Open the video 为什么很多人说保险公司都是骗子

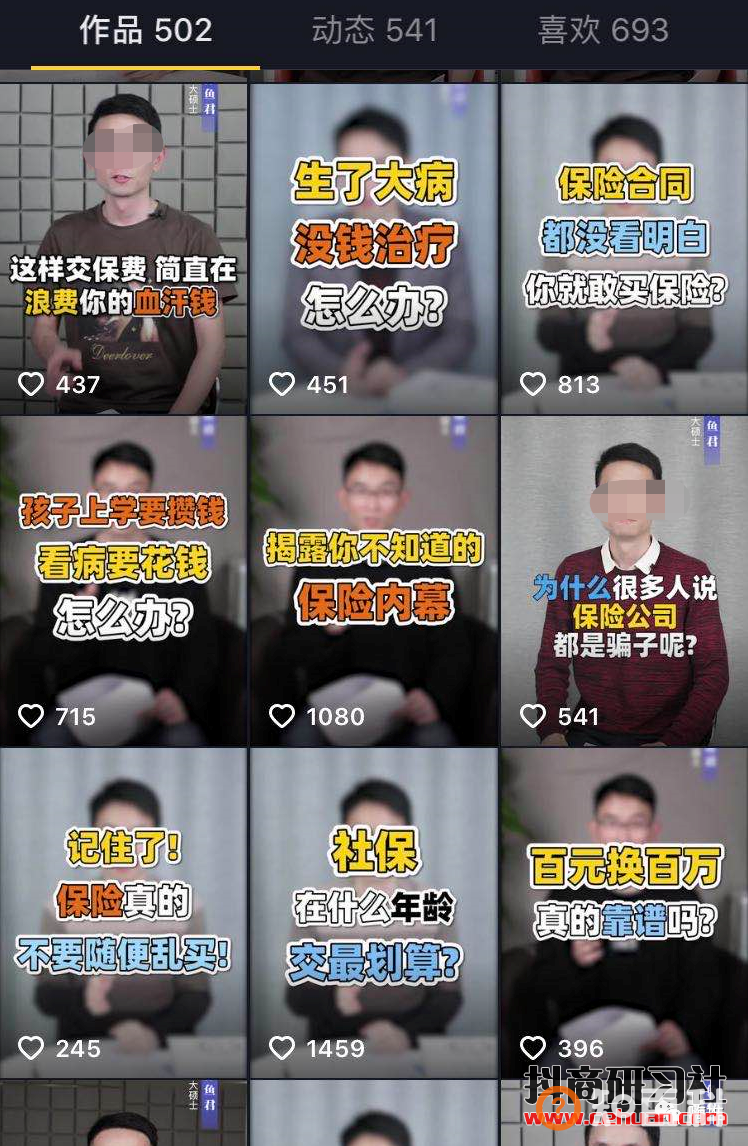coord(624,580)
